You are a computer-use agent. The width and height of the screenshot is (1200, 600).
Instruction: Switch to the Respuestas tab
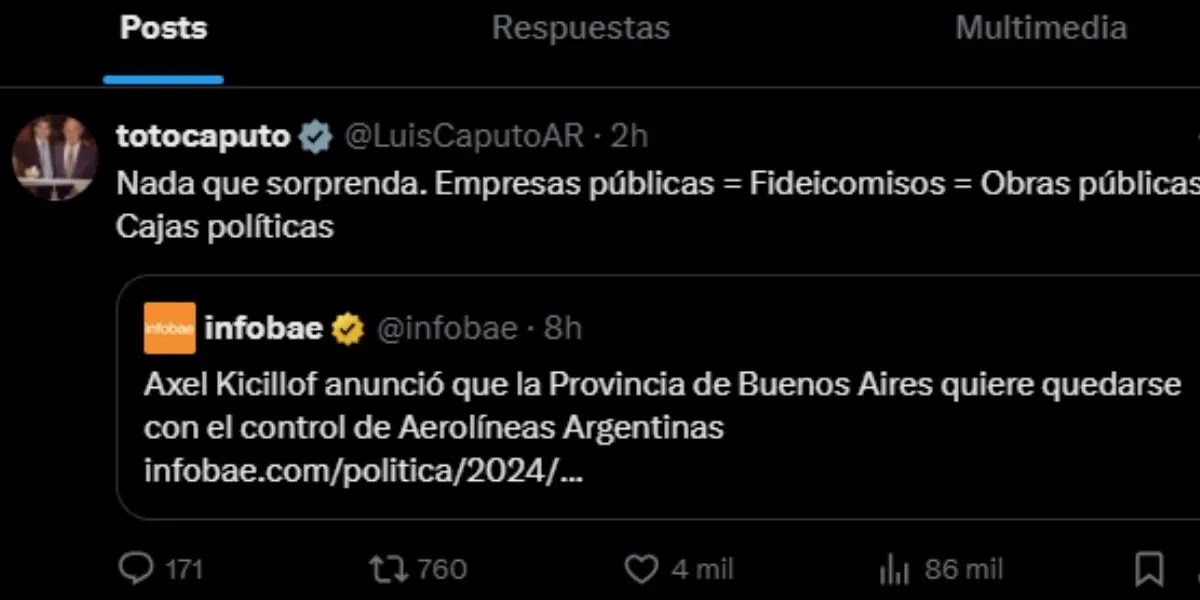coord(580,29)
